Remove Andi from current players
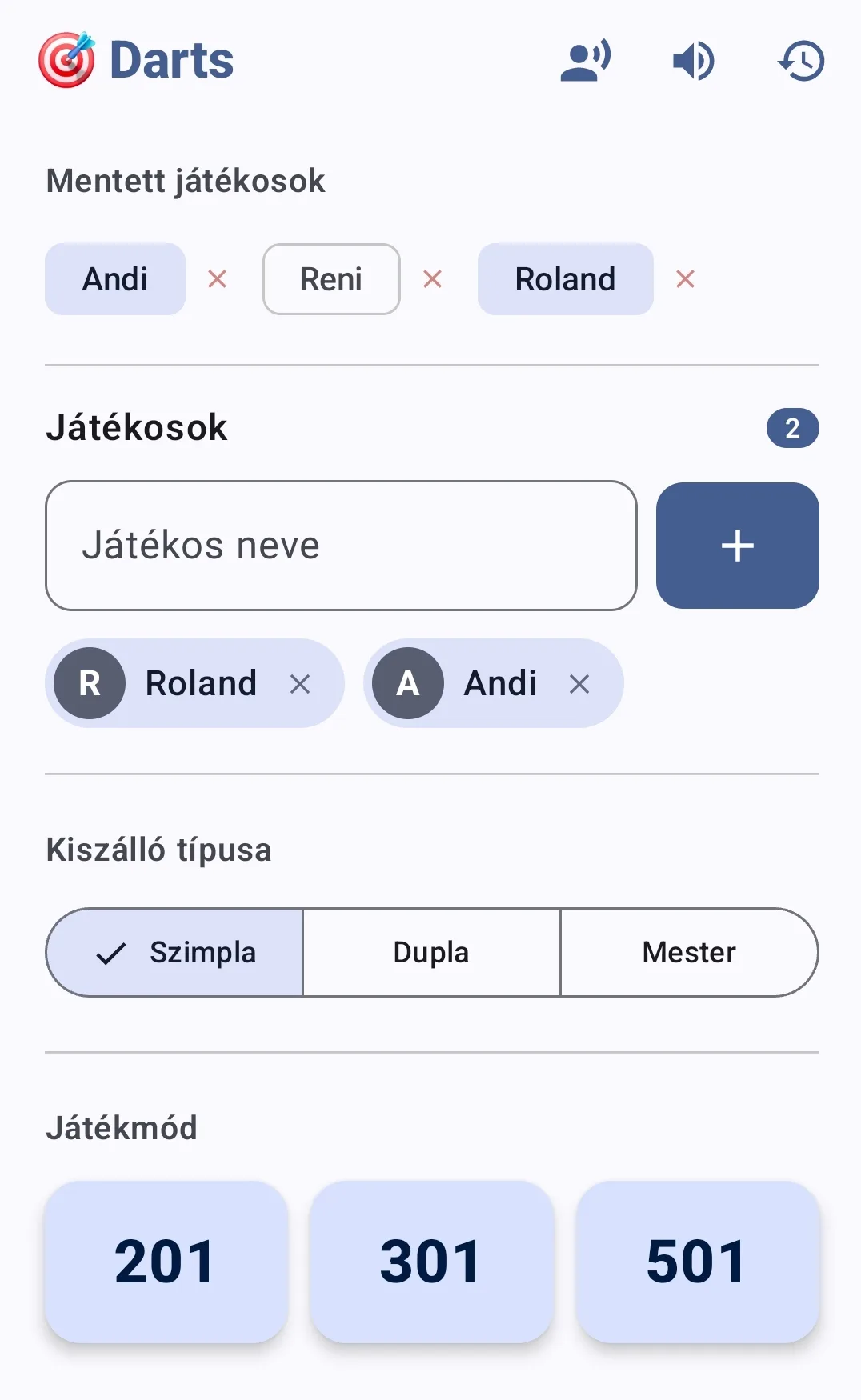Viewport: 861px width, 1400px height. pyautogui.click(x=579, y=684)
